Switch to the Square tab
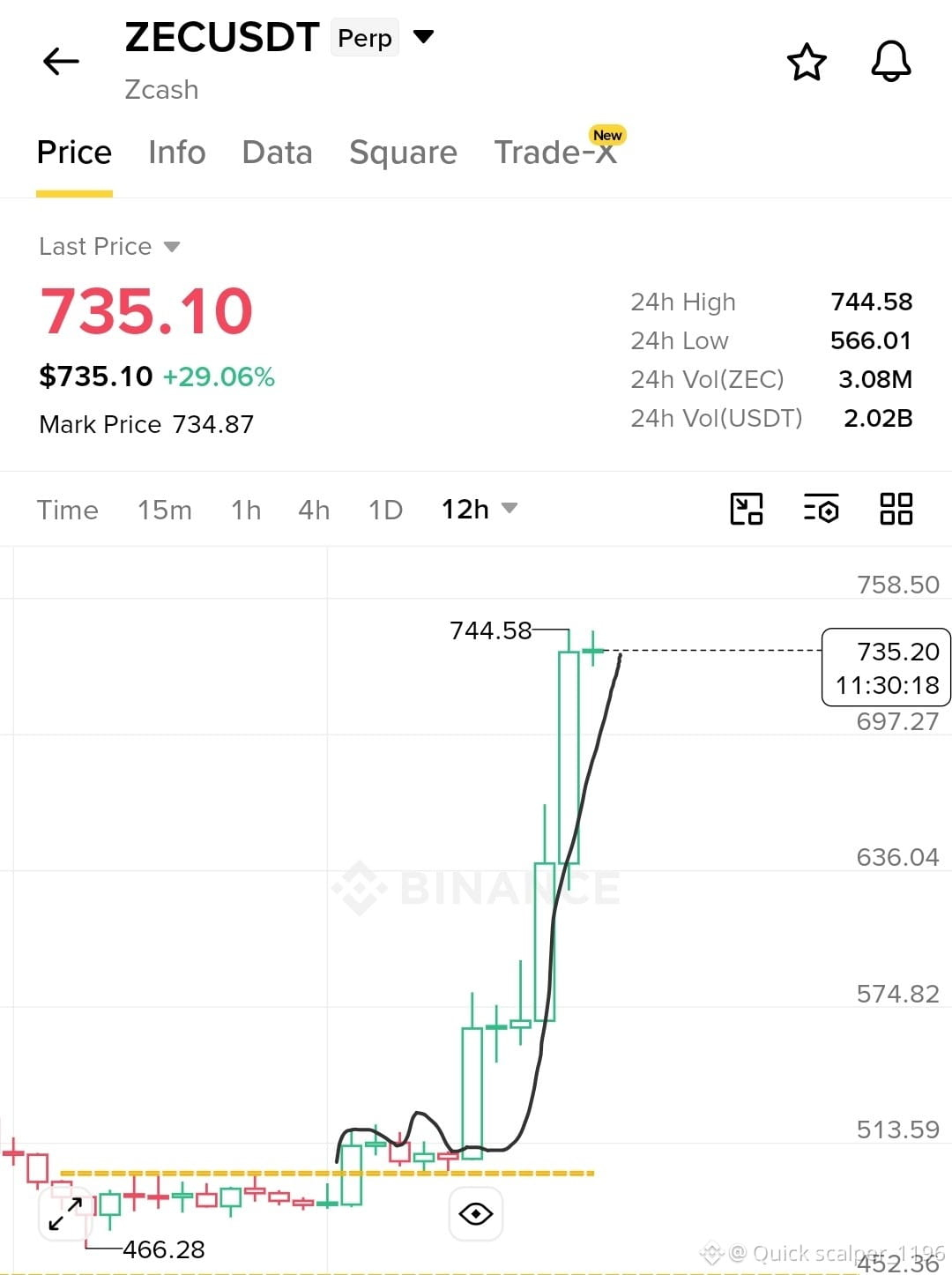This screenshot has height=1275, width=952. click(x=403, y=153)
